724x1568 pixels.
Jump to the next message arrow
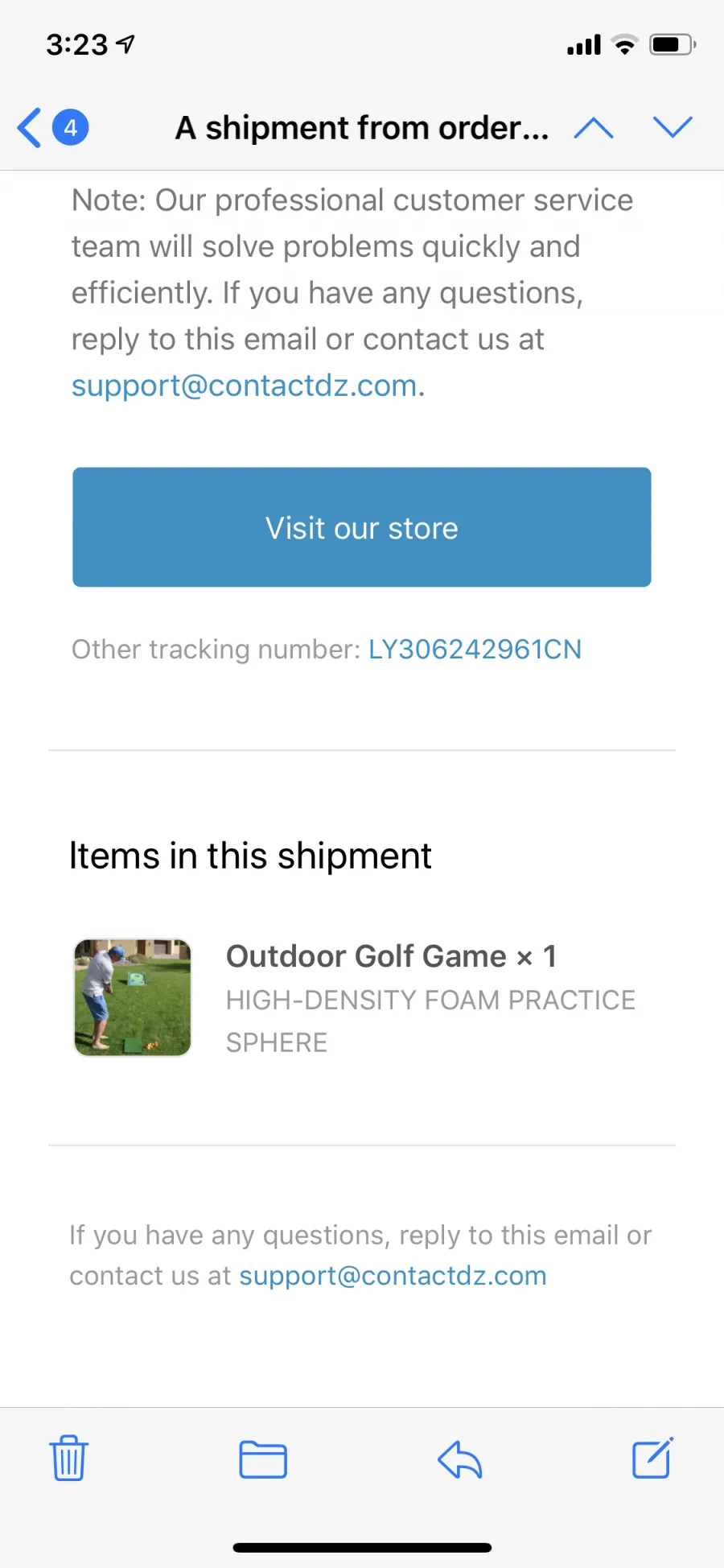point(673,127)
